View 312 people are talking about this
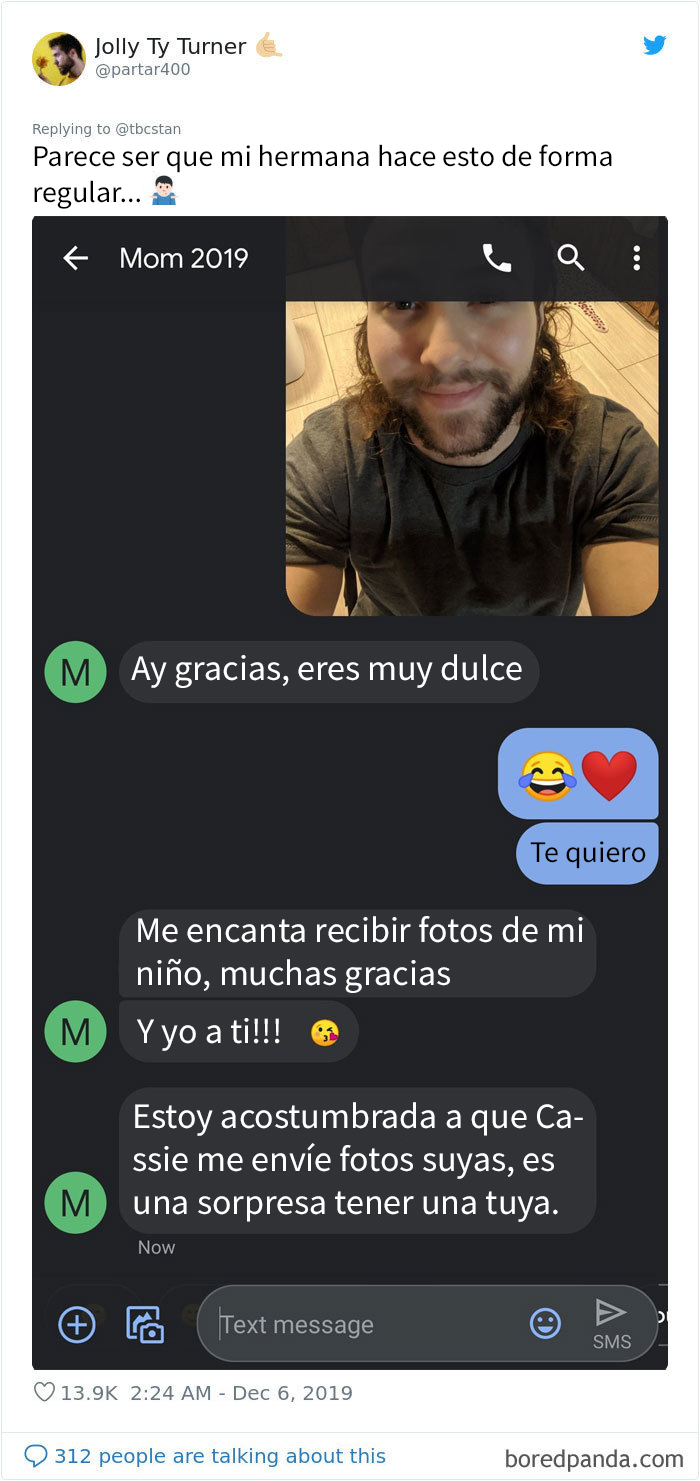700x1481 pixels. point(206,1455)
